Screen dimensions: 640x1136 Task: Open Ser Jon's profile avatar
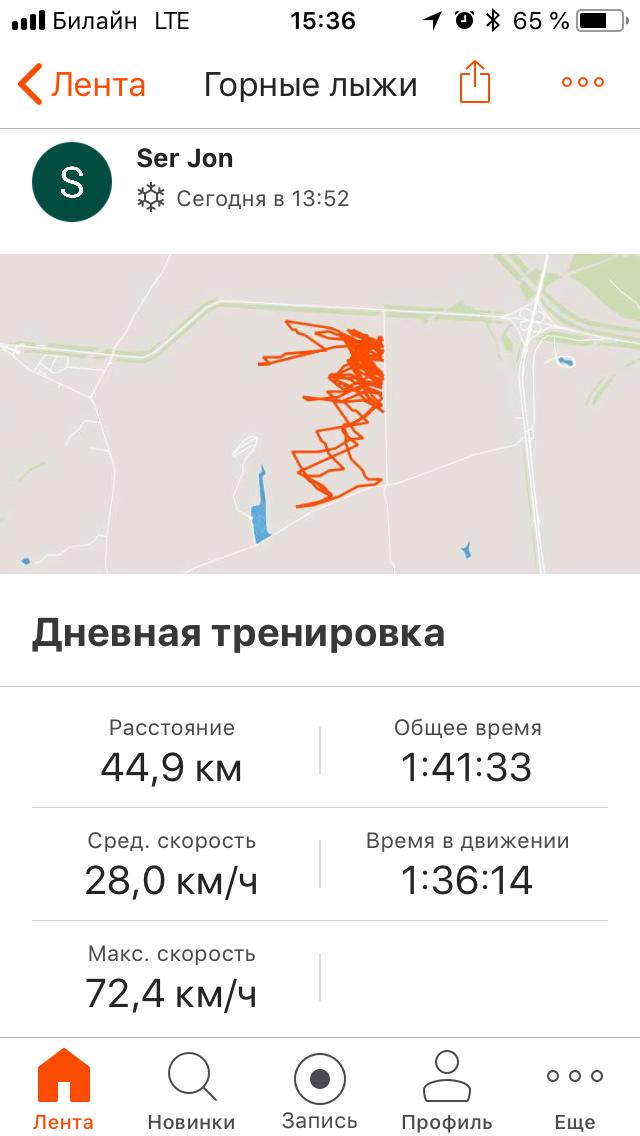coord(72,182)
